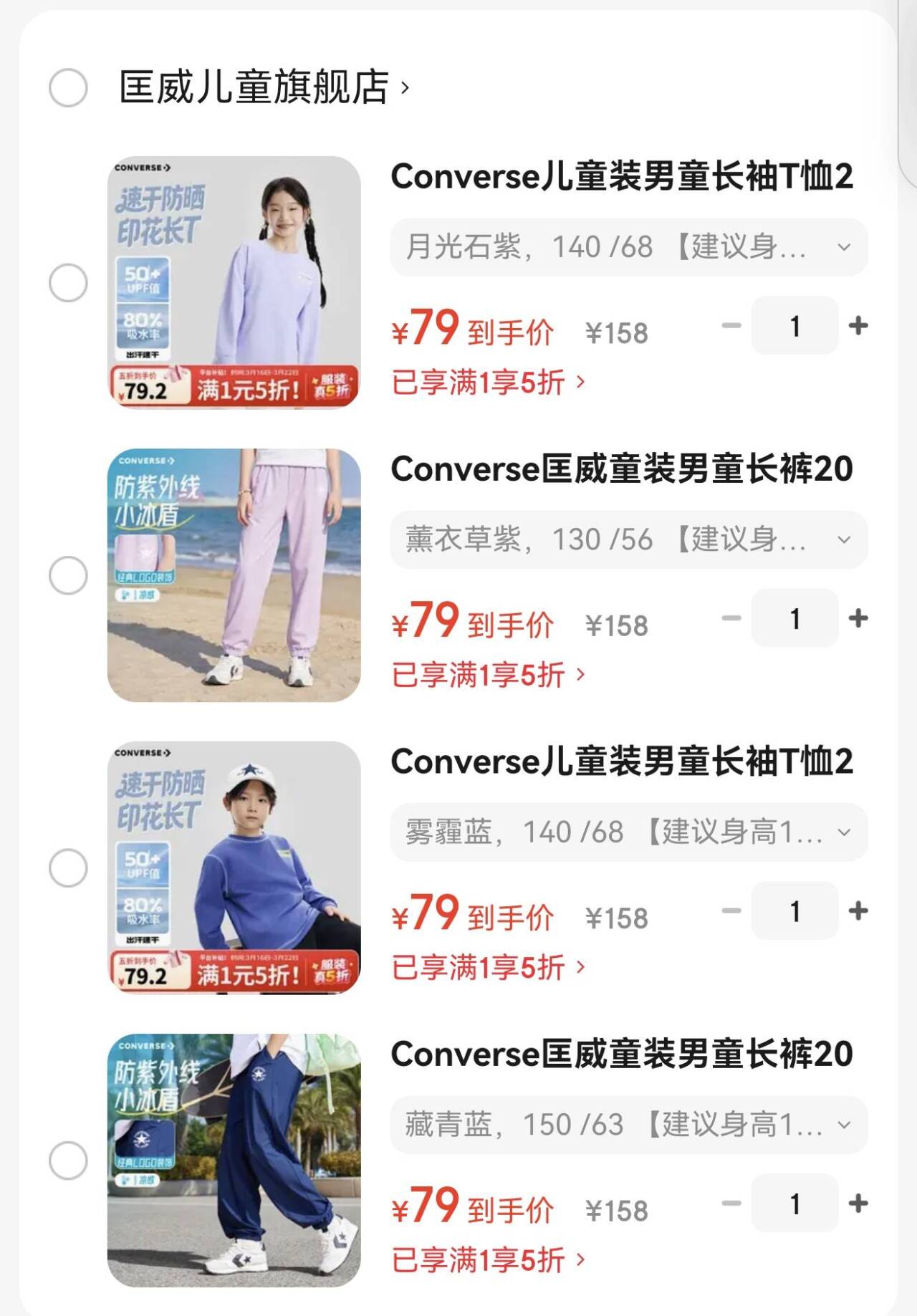View the 满1享5折 discount for 藏青蓝 trousers
The height and width of the screenshot is (1316, 917).
click(488, 1259)
